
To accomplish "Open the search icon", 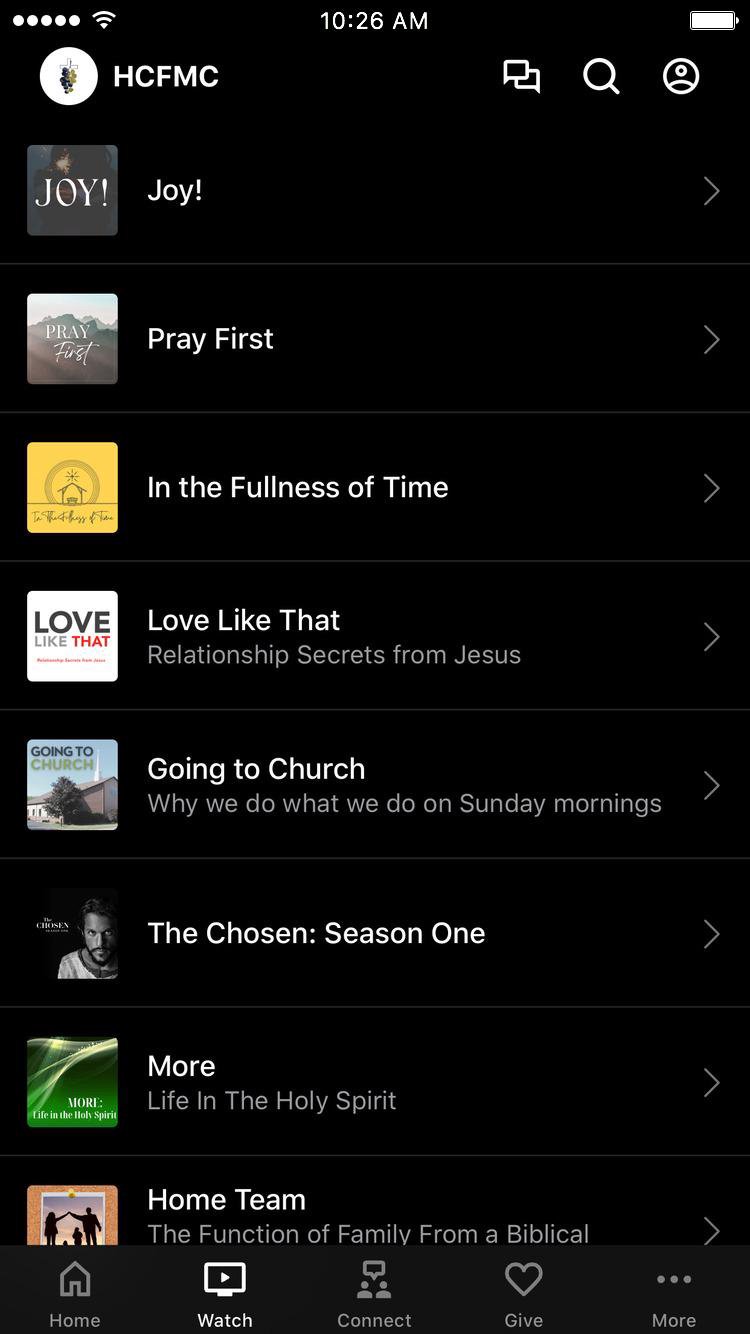I will 601,77.
